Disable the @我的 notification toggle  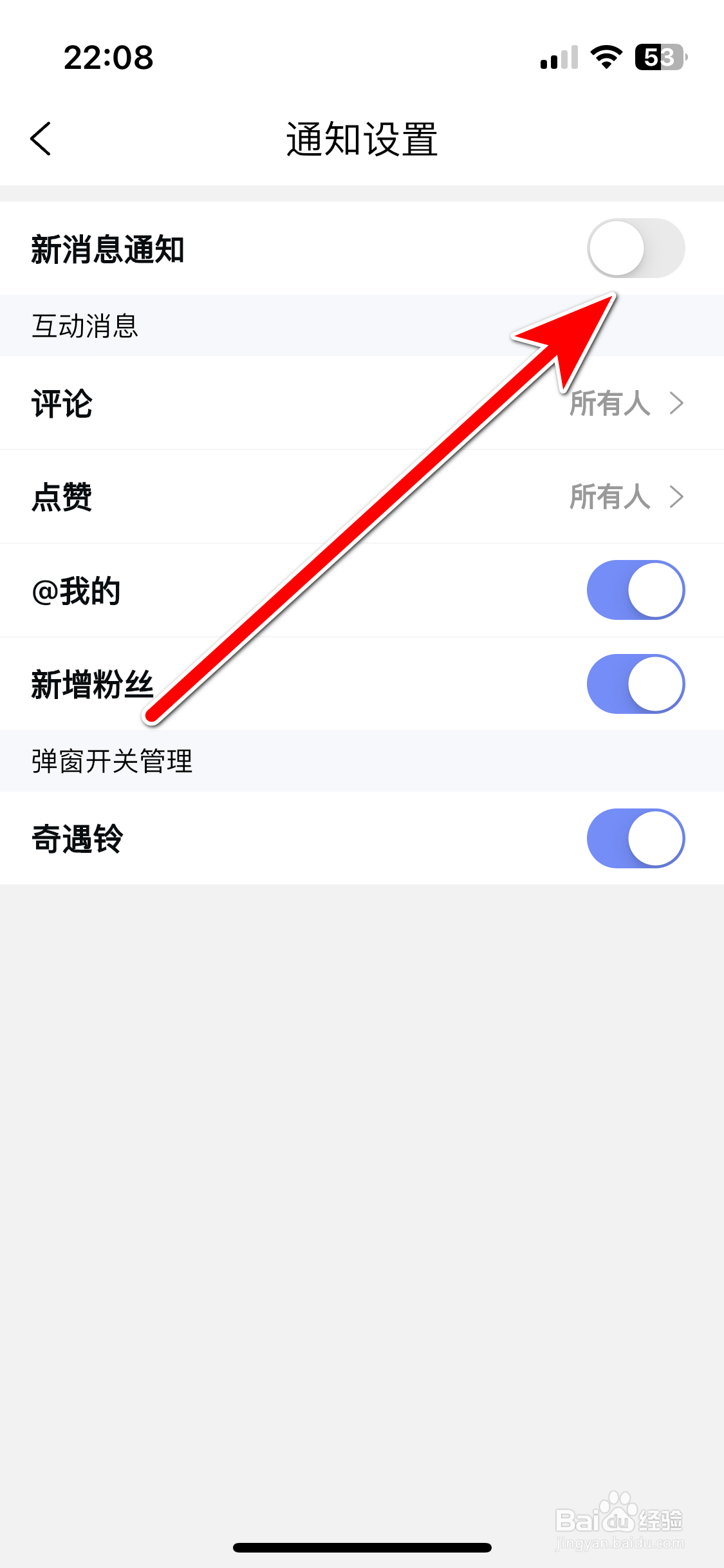pyautogui.click(x=636, y=590)
